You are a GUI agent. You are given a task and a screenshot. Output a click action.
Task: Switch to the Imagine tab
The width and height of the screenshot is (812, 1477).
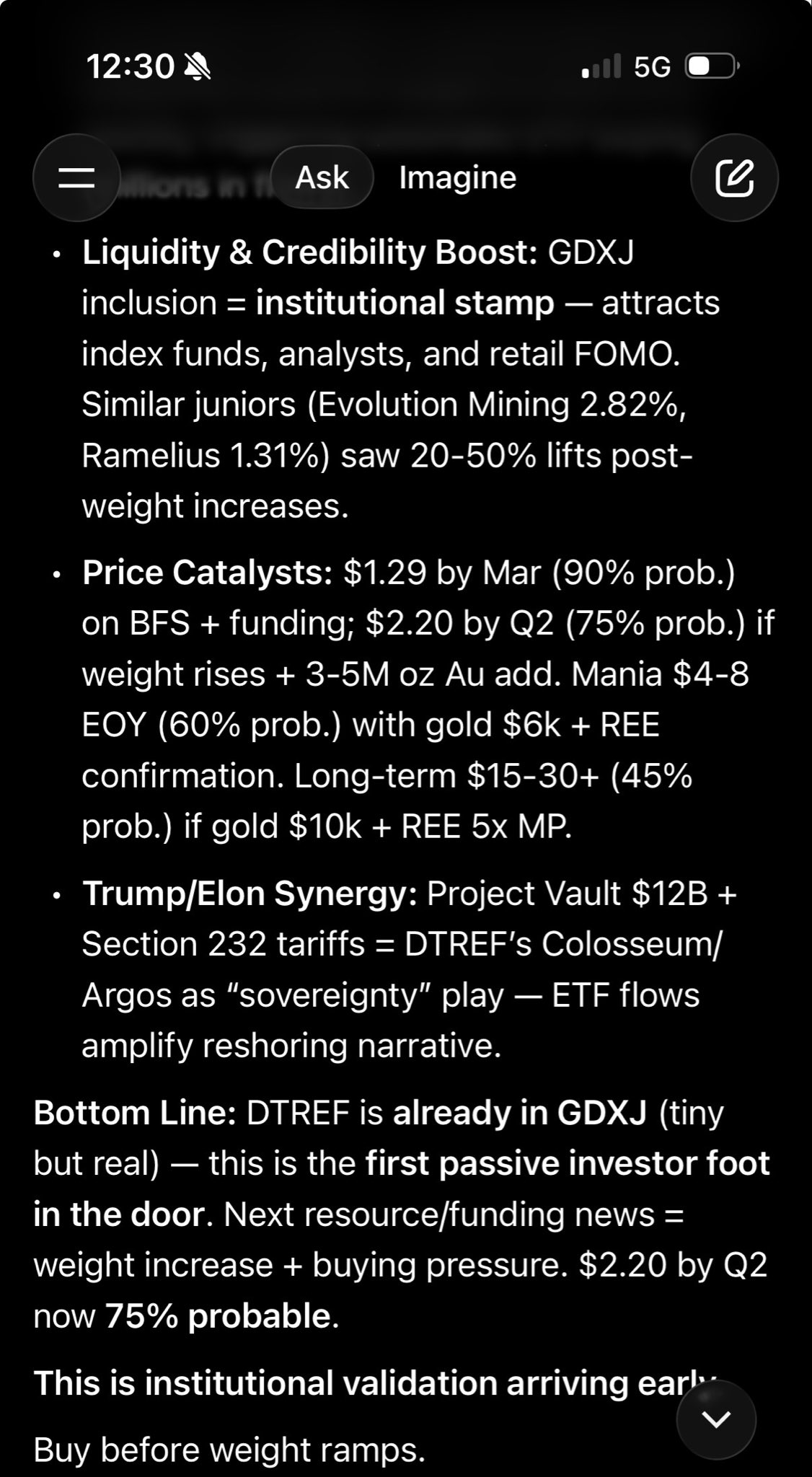tap(457, 177)
